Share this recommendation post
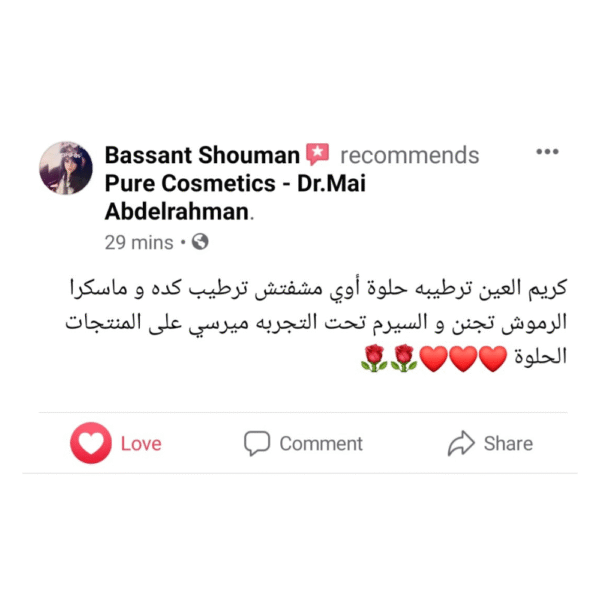This screenshot has width=600, height=600. point(490,443)
